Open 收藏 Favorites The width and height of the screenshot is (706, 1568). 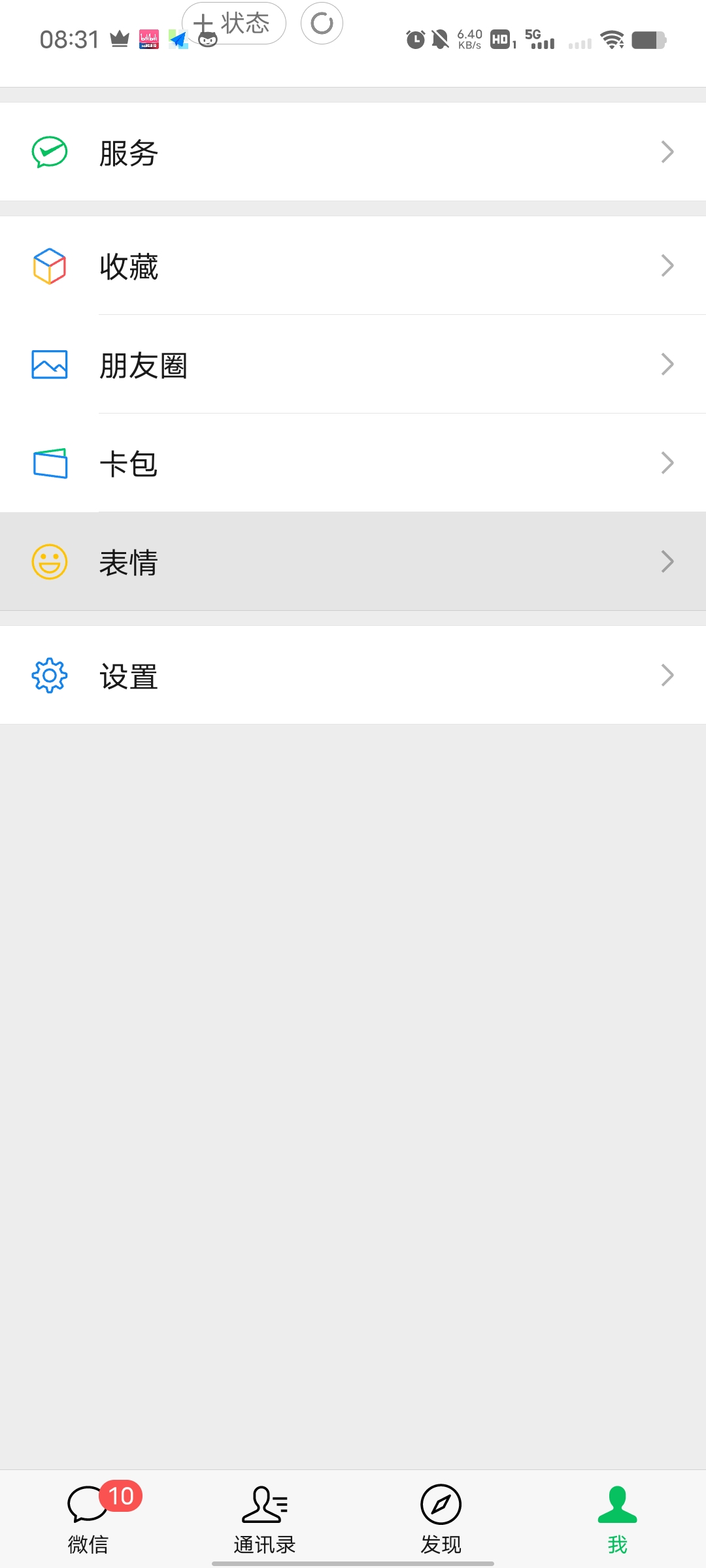[353, 266]
